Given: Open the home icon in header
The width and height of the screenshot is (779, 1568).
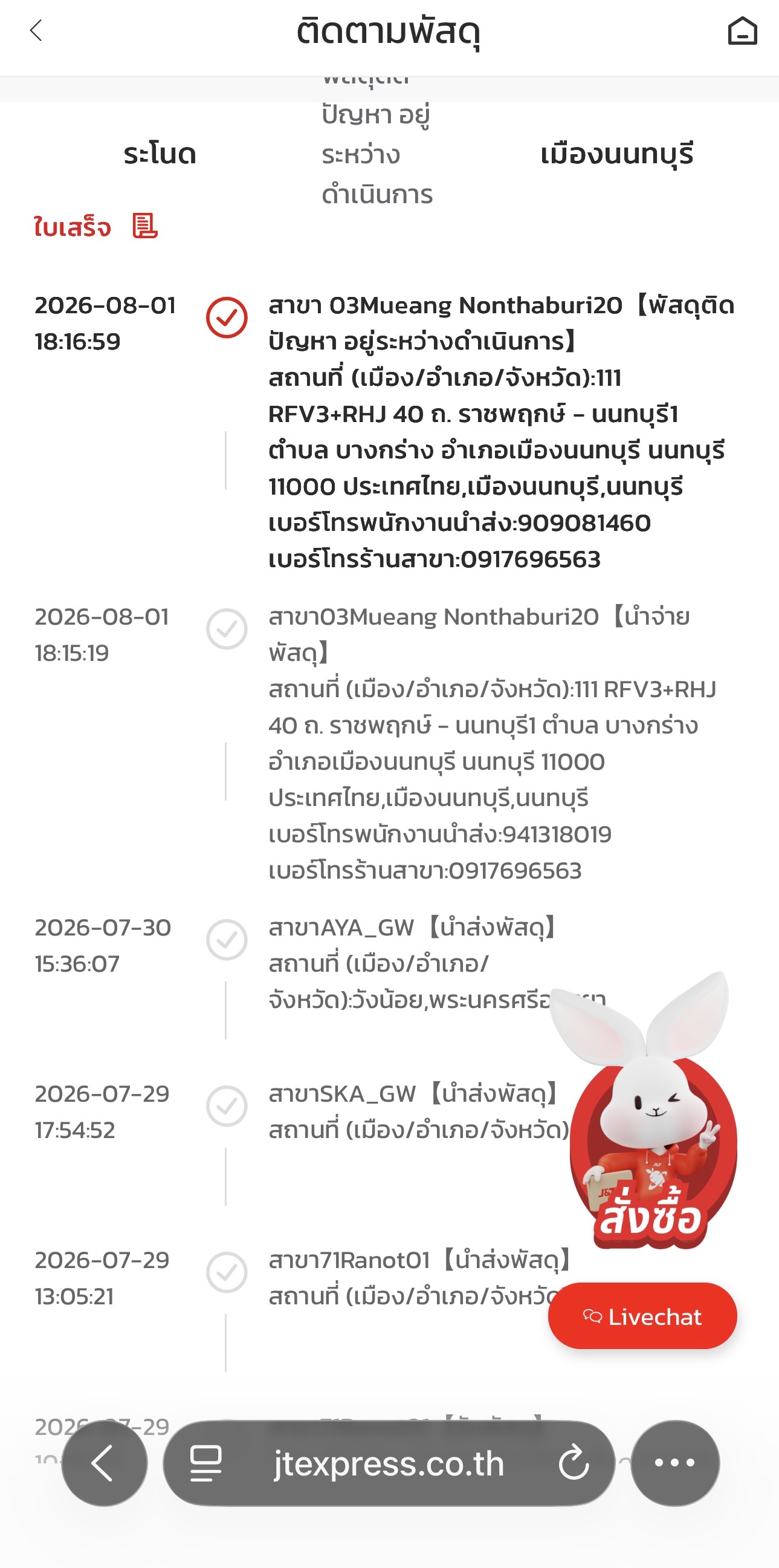Looking at the screenshot, I should pyautogui.click(x=742, y=31).
